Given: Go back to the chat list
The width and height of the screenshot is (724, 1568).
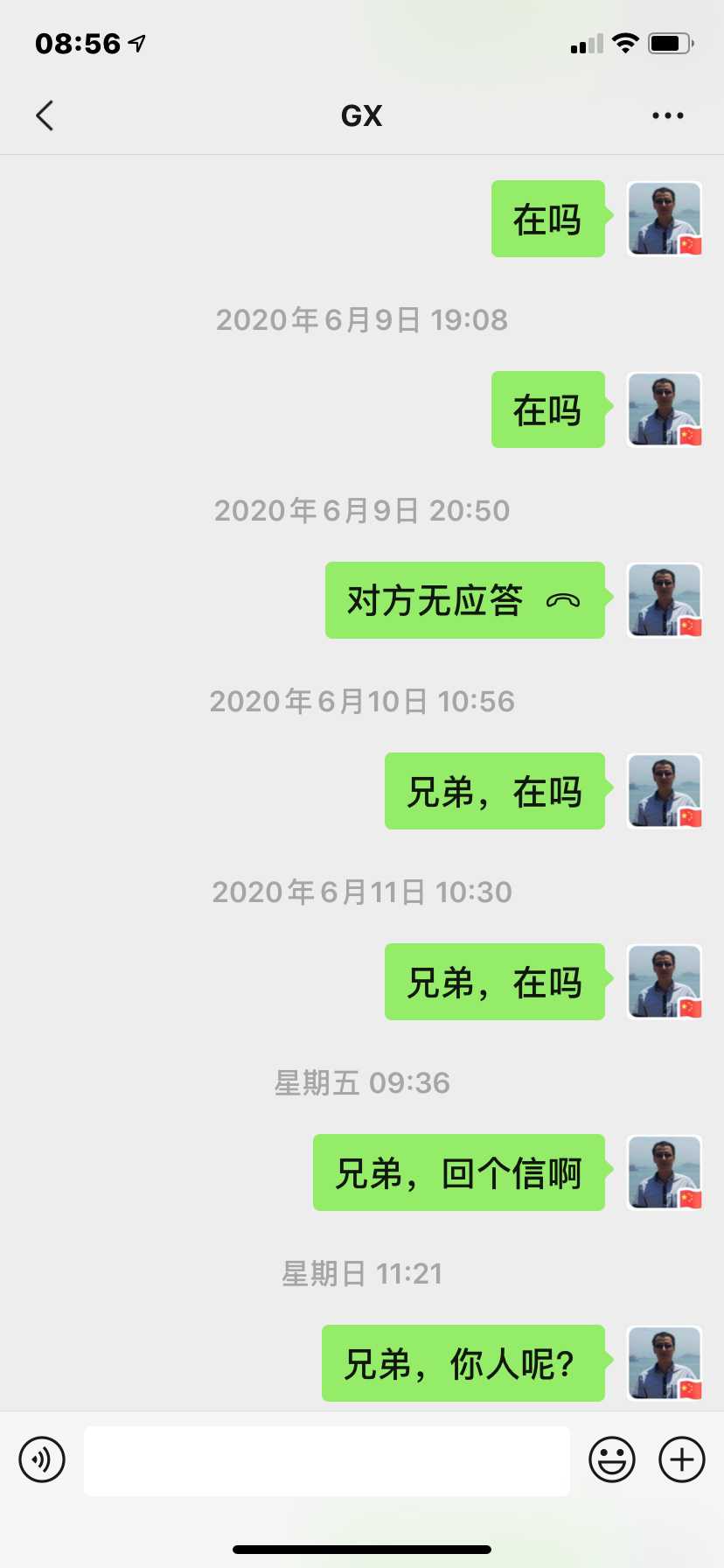Looking at the screenshot, I should tap(45, 115).
